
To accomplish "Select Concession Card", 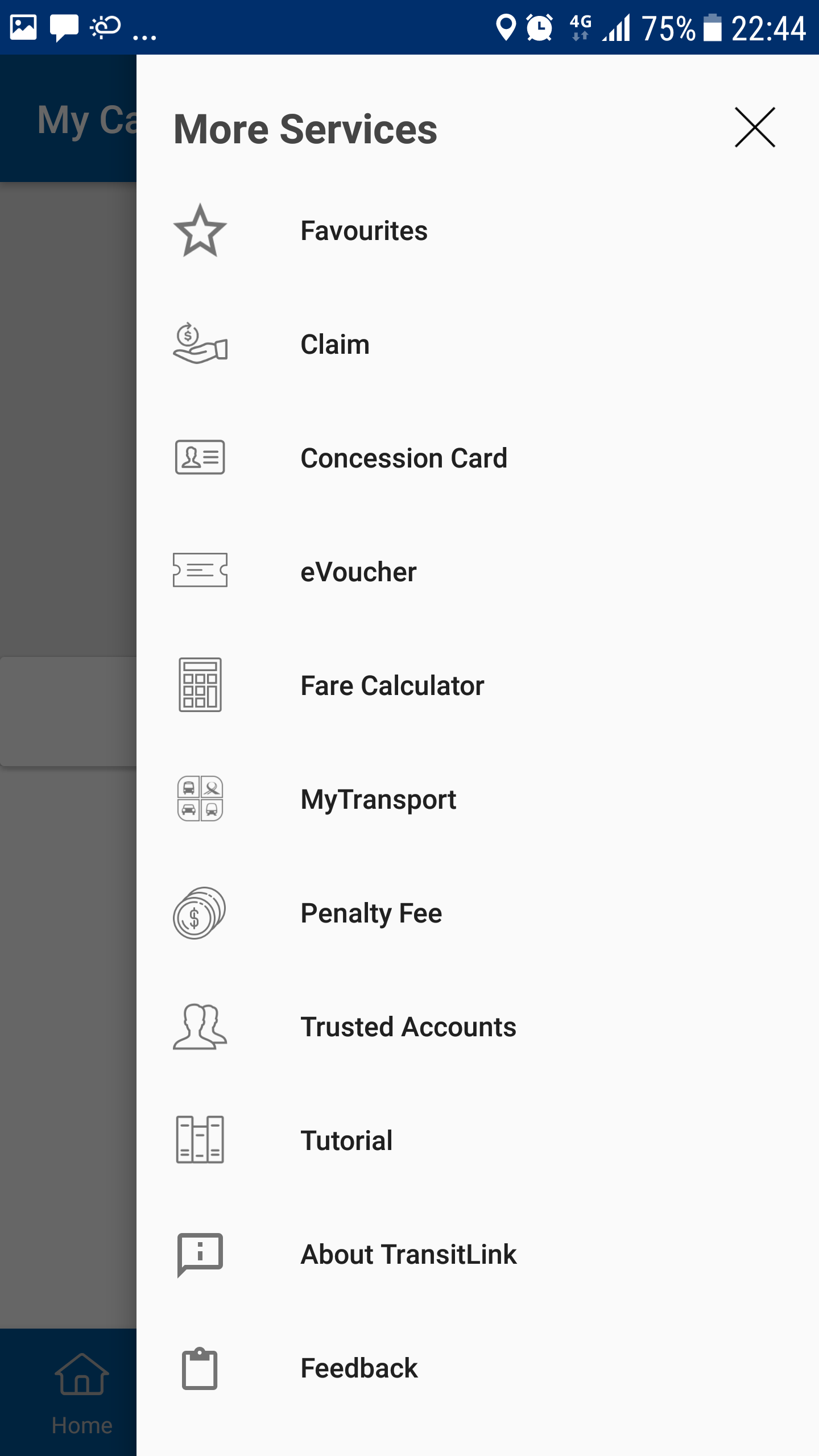I will 404,458.
